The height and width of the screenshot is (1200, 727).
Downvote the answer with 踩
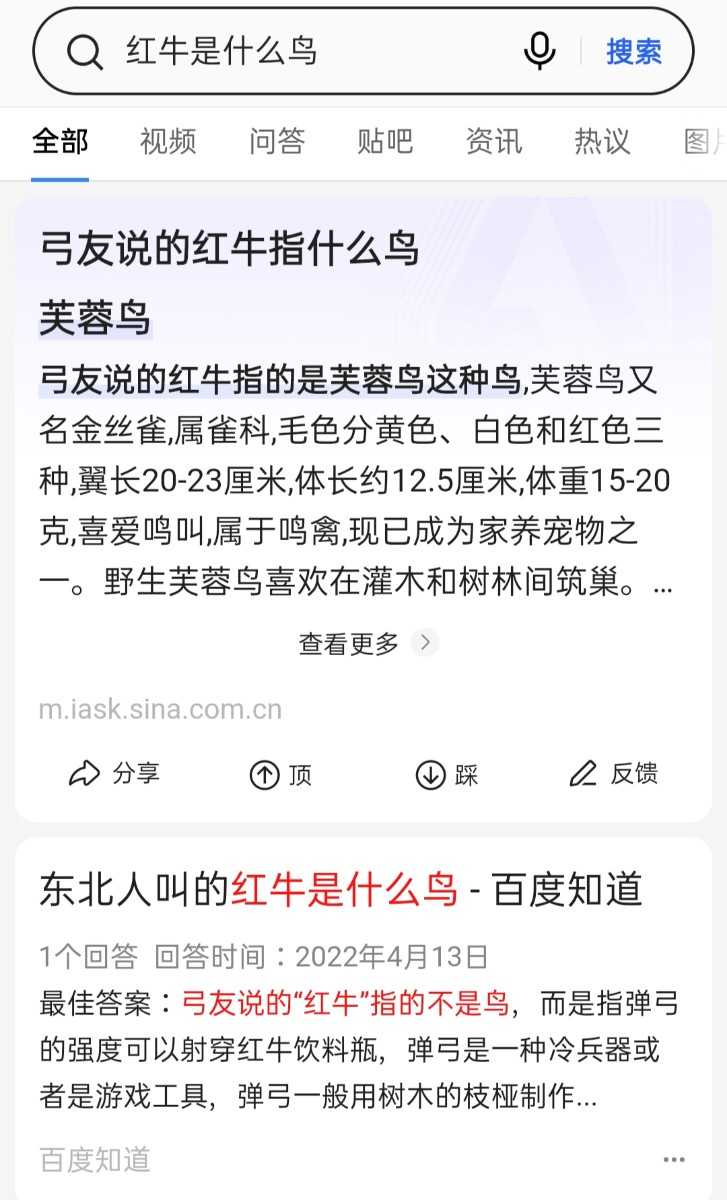pos(447,774)
